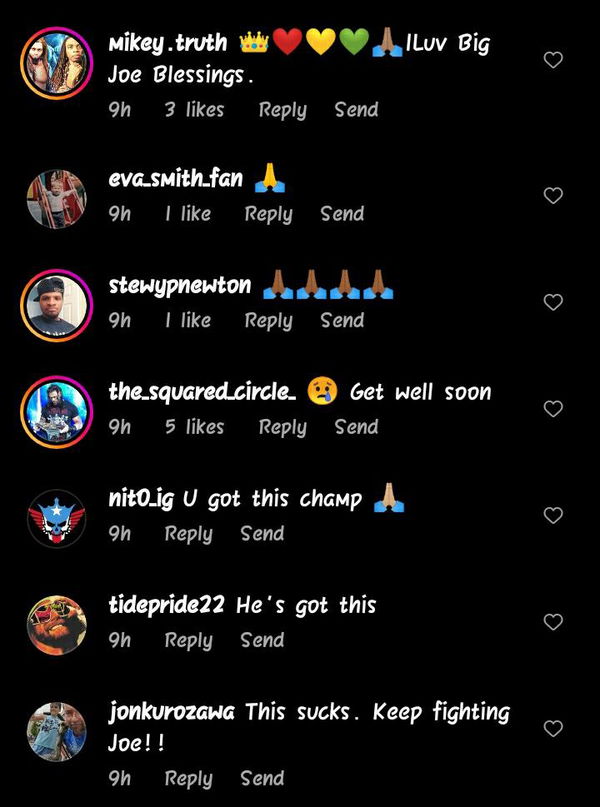This screenshot has height=807, width=600.
Task: Like mikey.truth's comment
Action: pyautogui.click(x=552, y=61)
